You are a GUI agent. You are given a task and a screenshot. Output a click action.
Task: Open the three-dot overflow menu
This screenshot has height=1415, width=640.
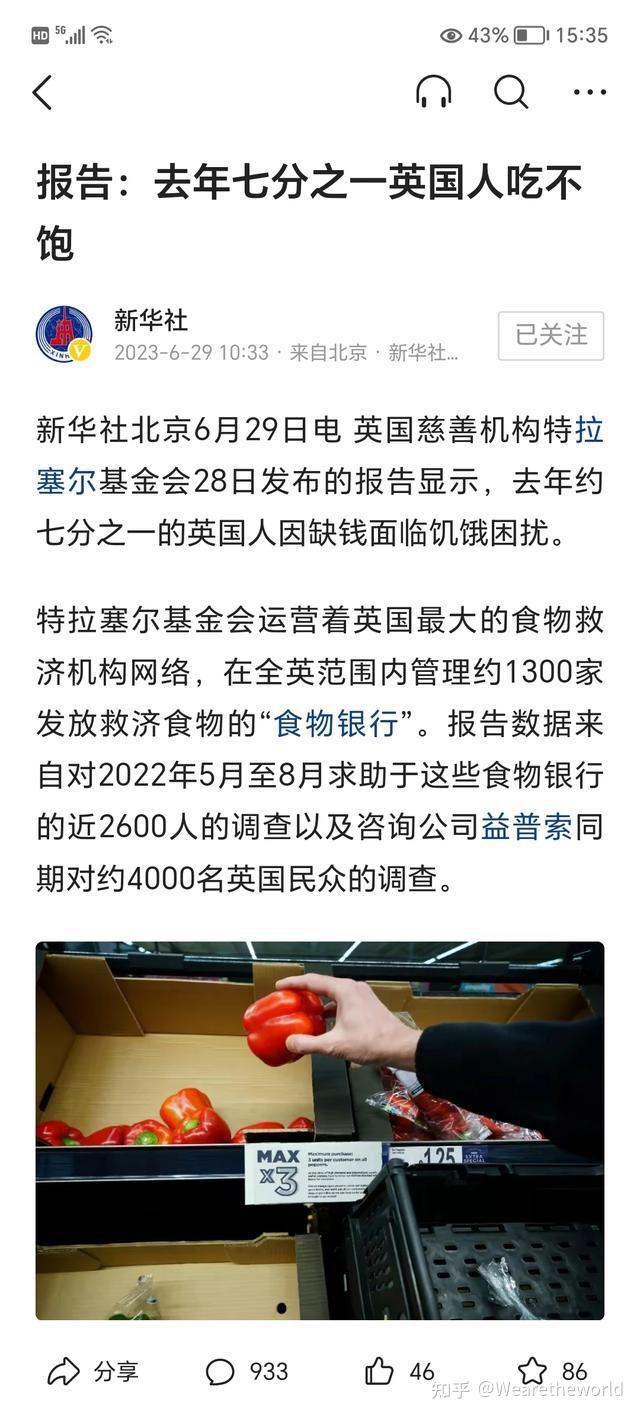click(589, 93)
